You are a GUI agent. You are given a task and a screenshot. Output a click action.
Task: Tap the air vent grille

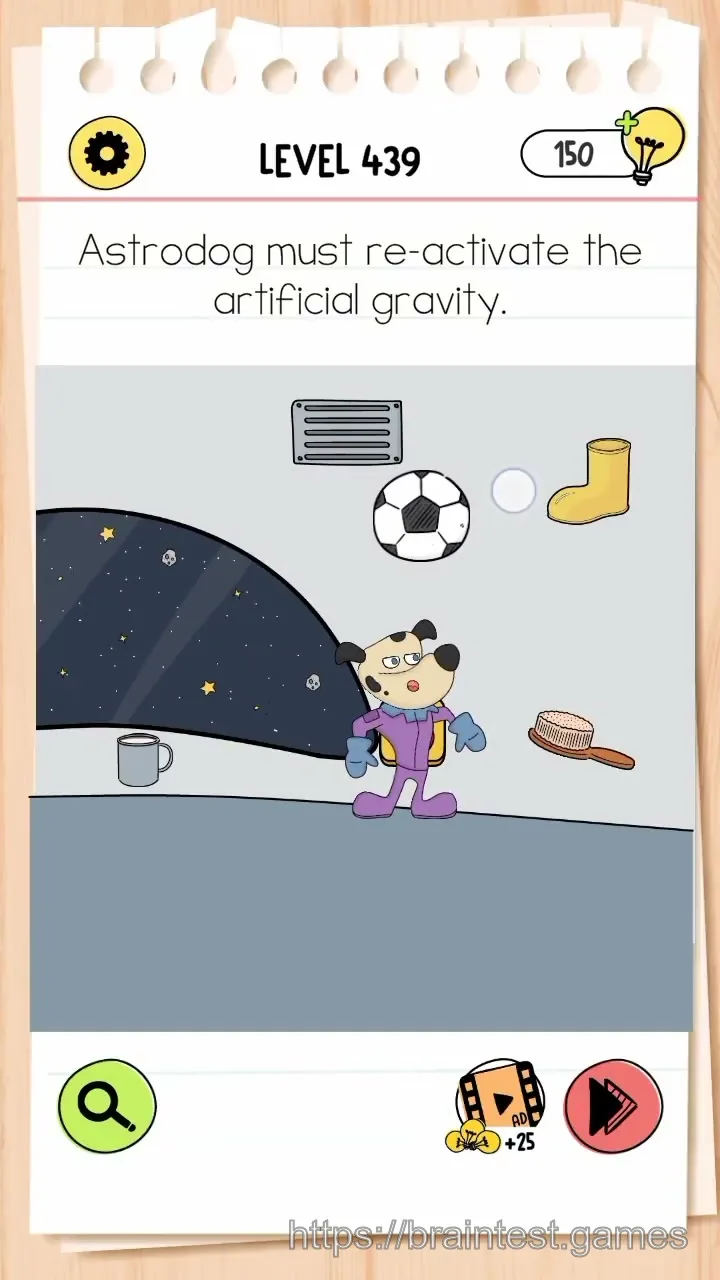[x=347, y=432]
